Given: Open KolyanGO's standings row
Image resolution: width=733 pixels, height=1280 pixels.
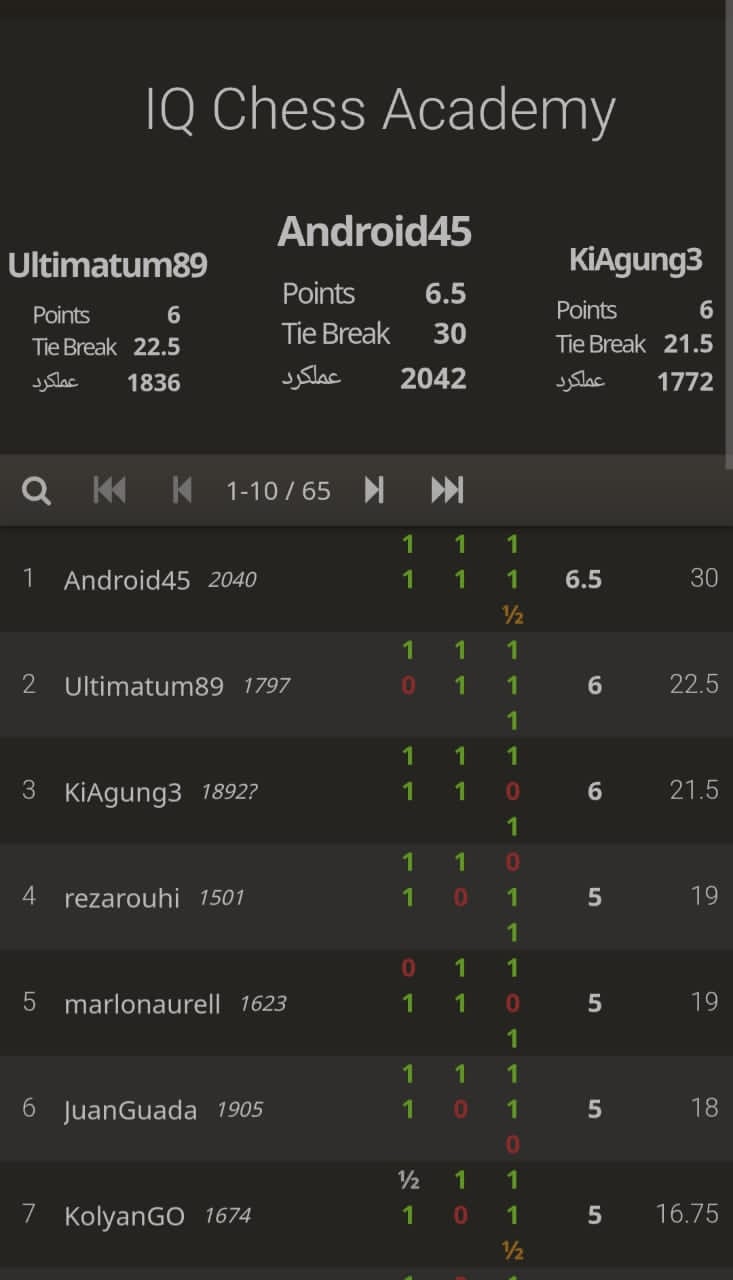Looking at the screenshot, I should coord(124,1216).
